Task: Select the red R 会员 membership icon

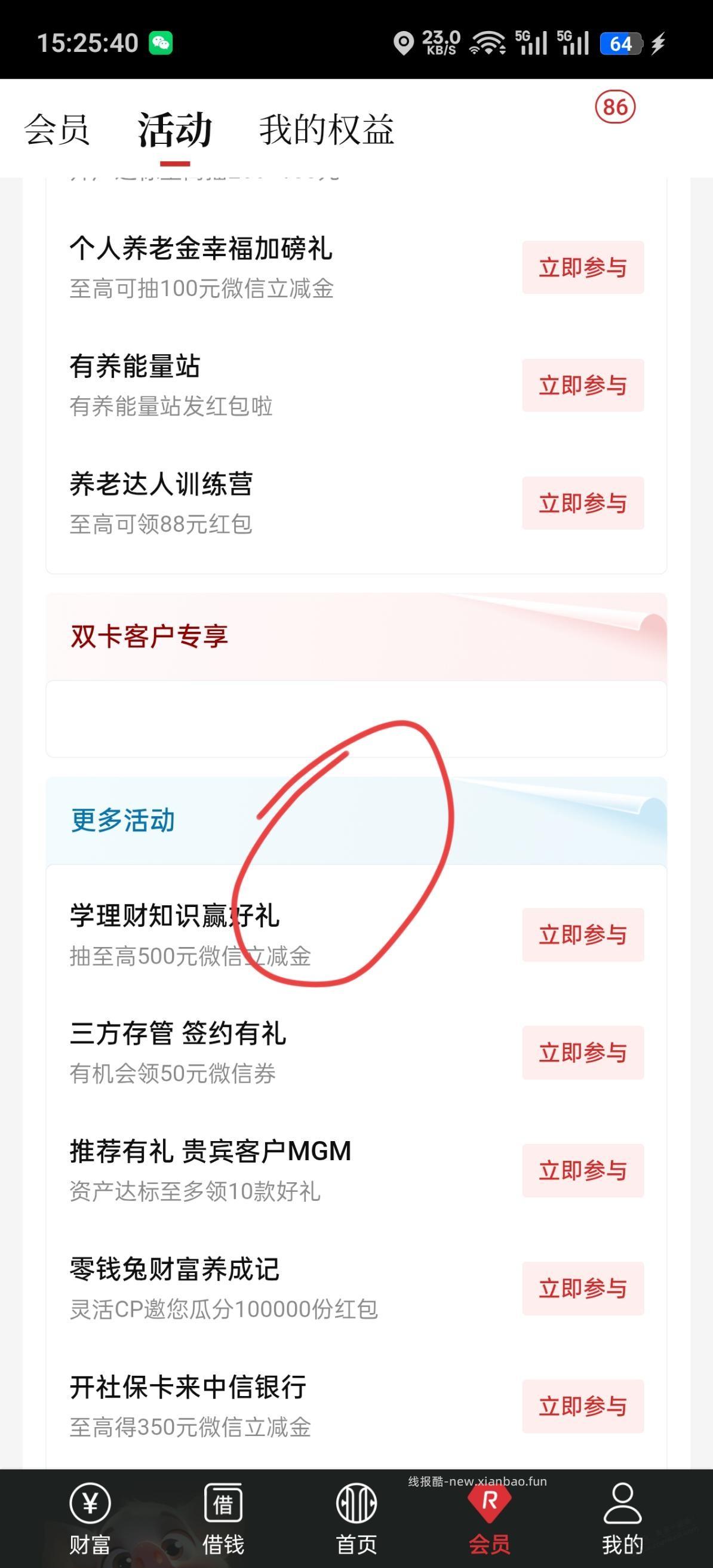Action: point(491,1504)
